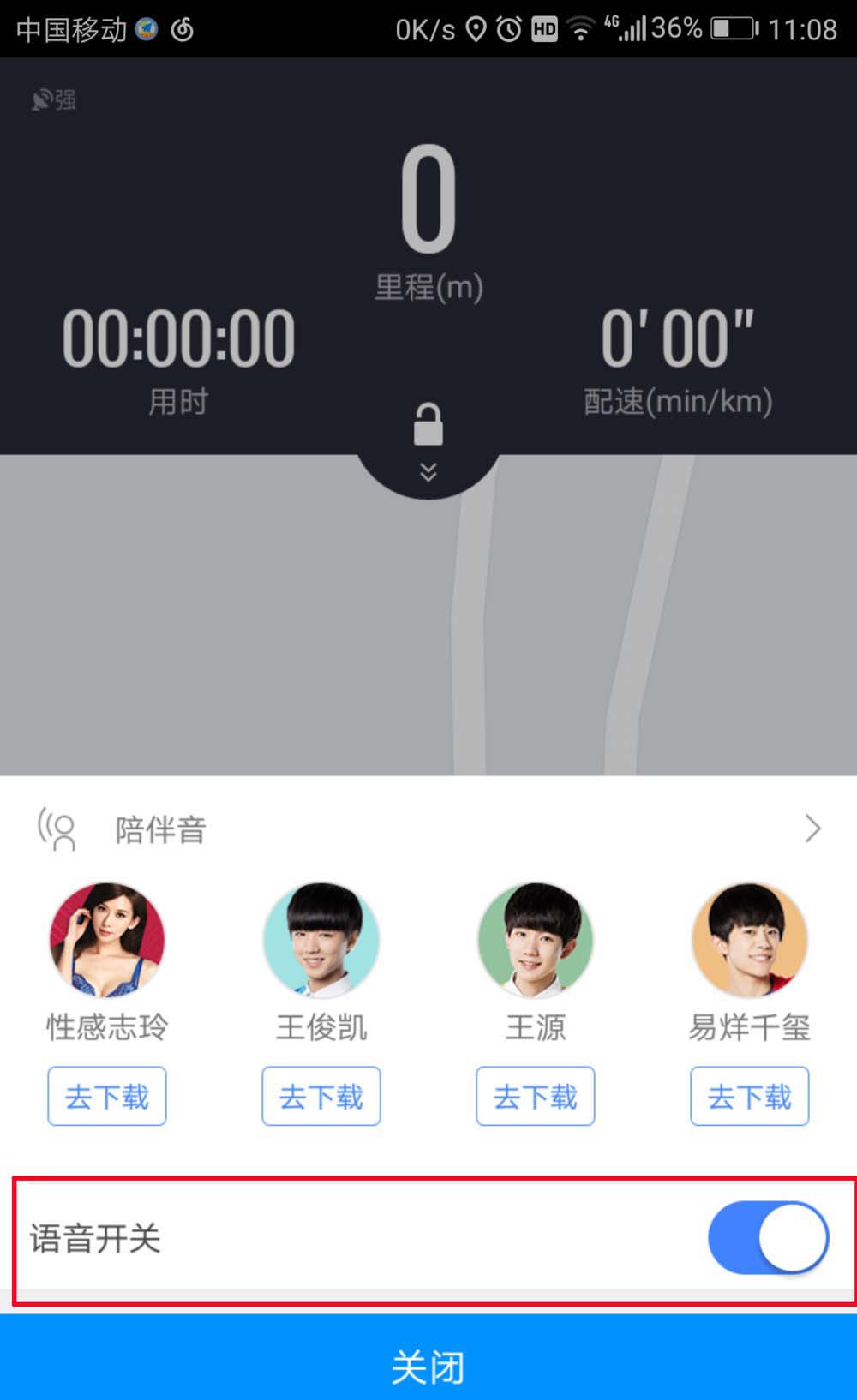
Task: Select the 王源 avatar
Action: 536,940
